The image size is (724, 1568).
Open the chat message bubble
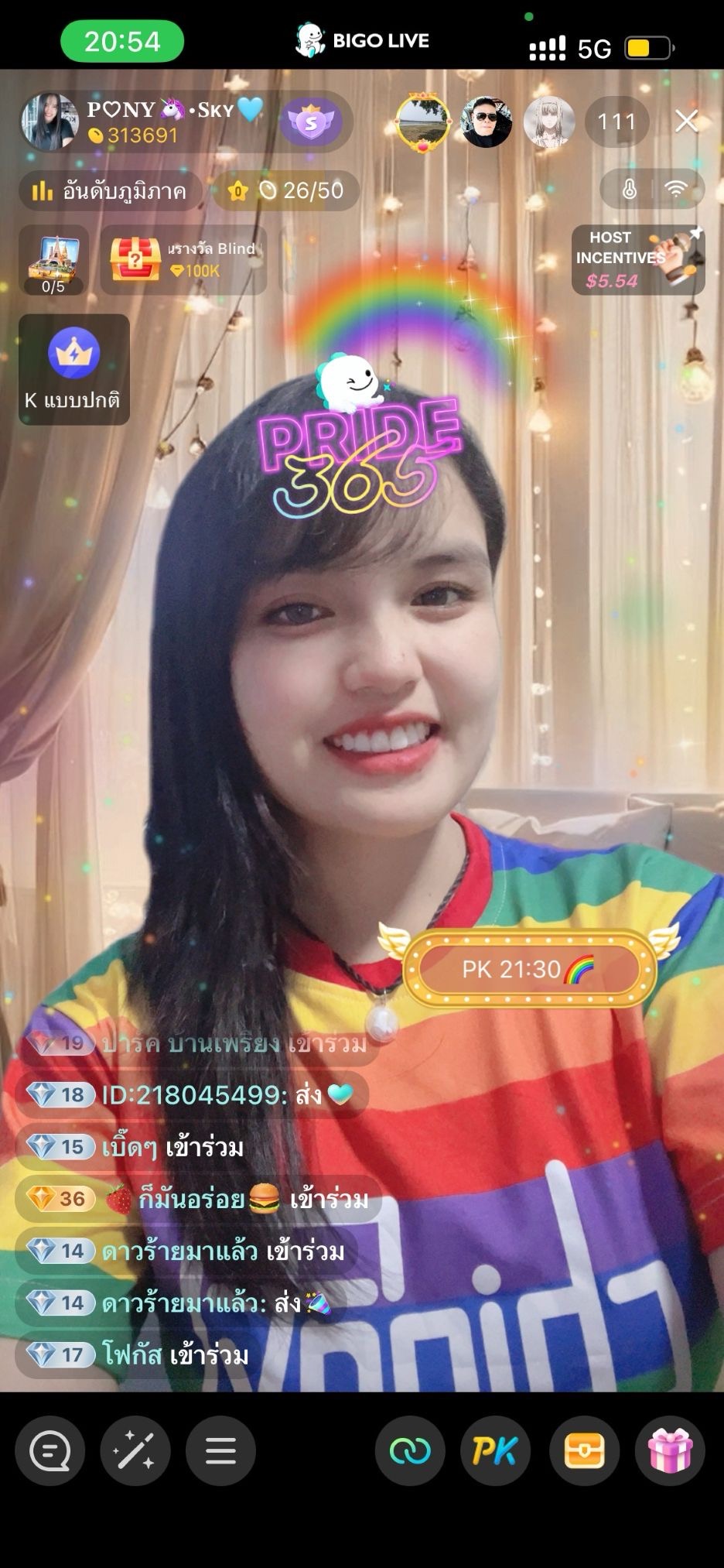[x=50, y=1451]
